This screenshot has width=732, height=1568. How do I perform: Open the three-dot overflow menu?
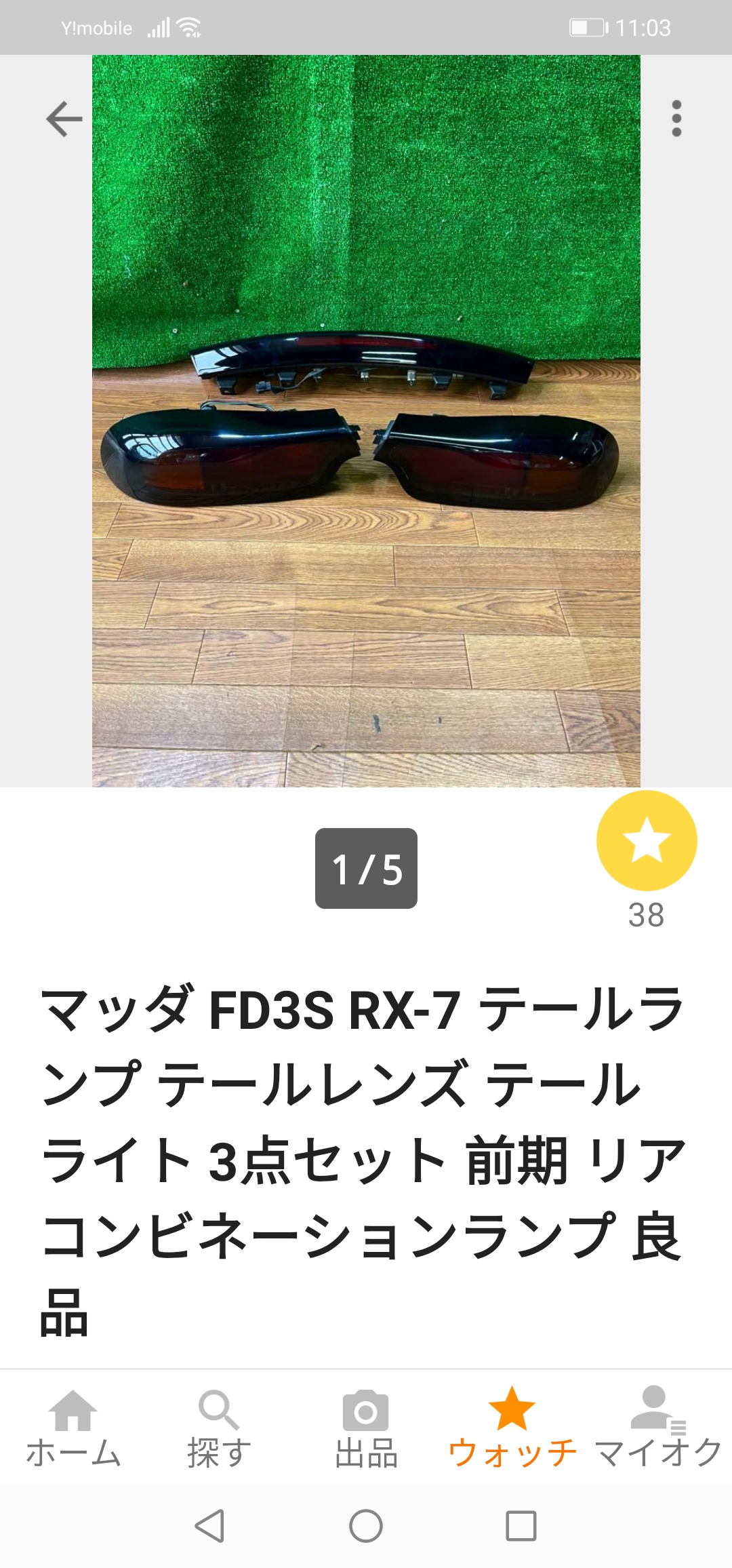click(676, 119)
